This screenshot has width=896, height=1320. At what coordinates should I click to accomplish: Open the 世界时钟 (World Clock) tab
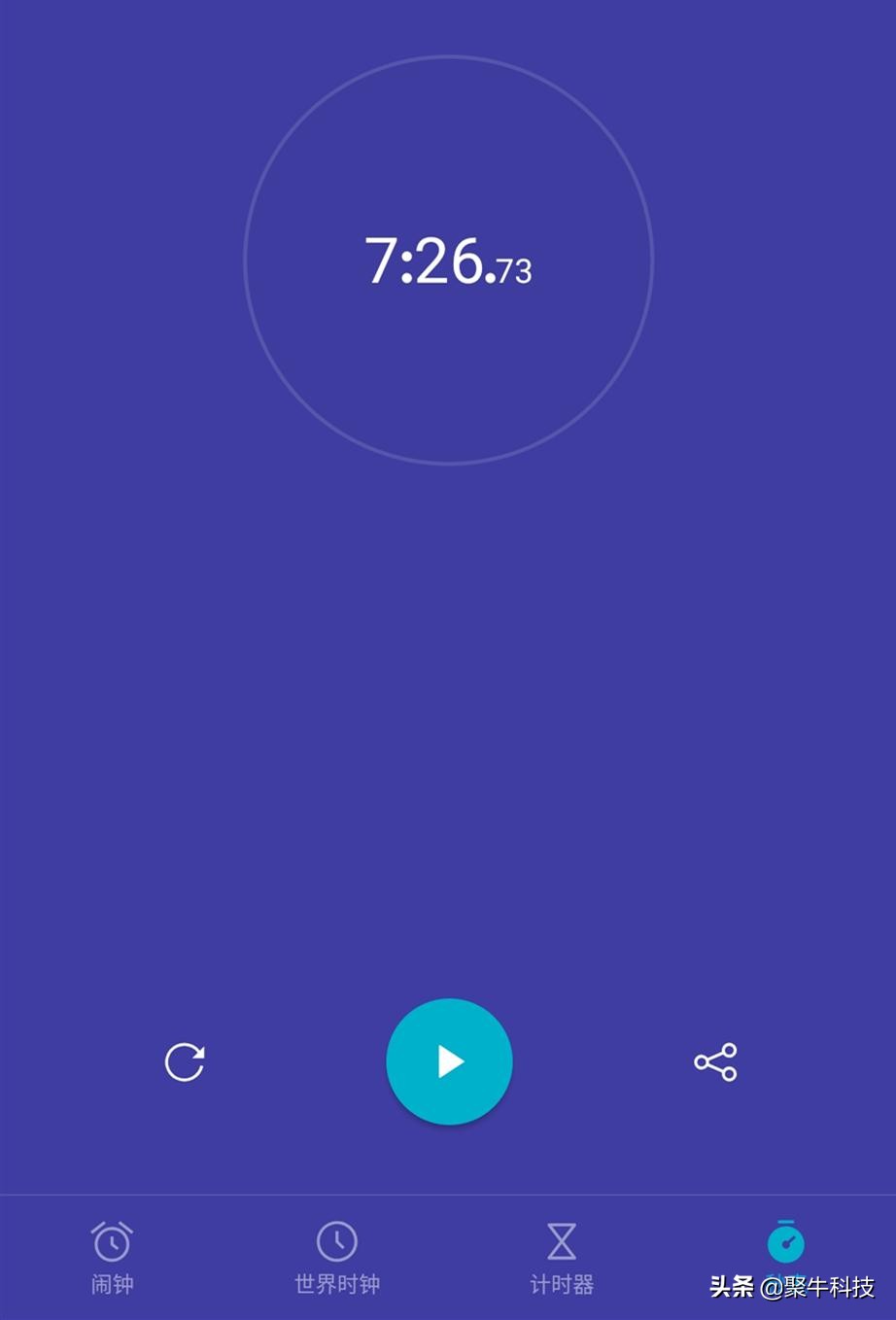coord(335,1259)
